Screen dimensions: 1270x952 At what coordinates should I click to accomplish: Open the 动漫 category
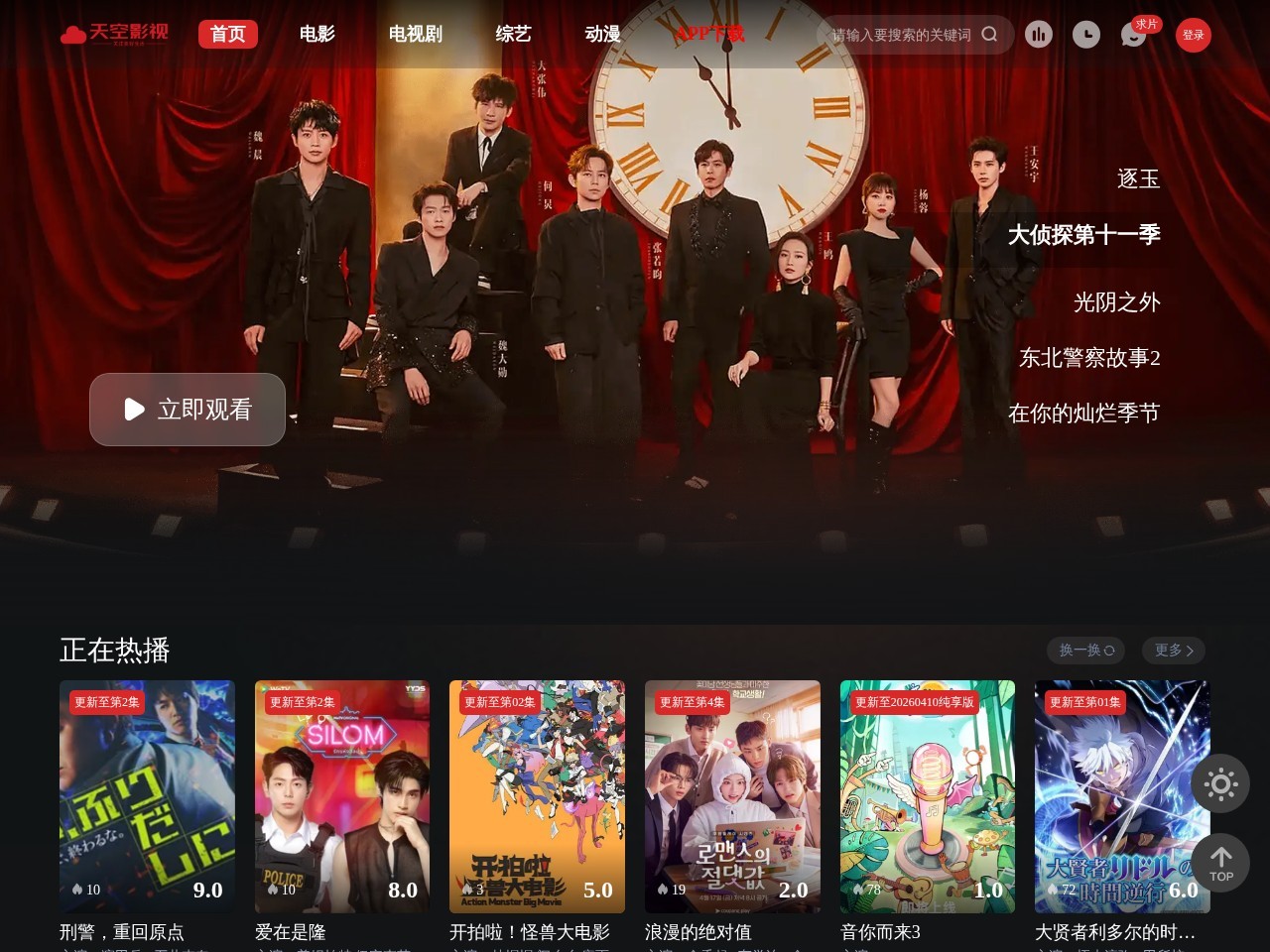click(602, 34)
